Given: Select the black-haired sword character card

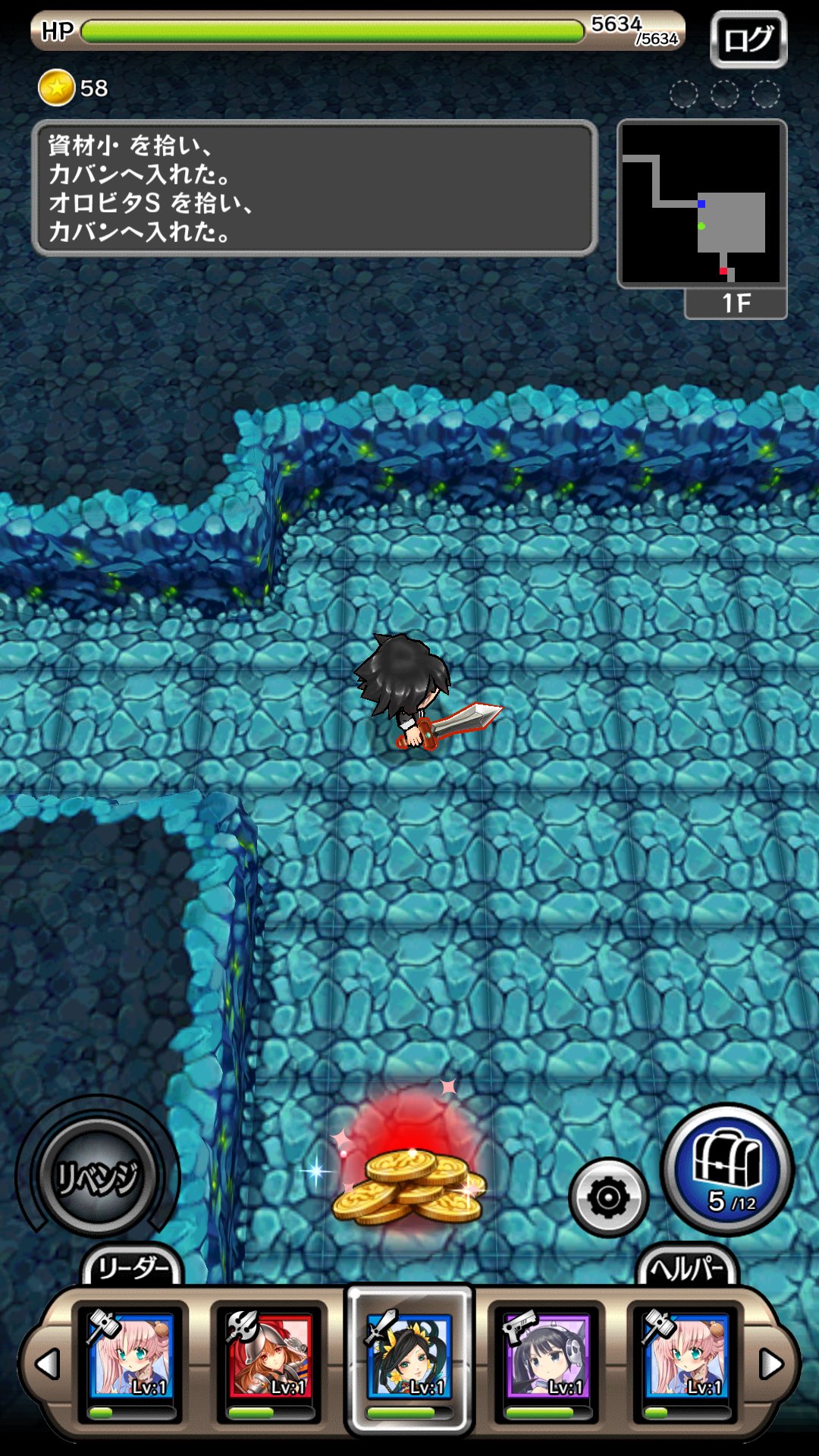Looking at the screenshot, I should (x=409, y=1361).
